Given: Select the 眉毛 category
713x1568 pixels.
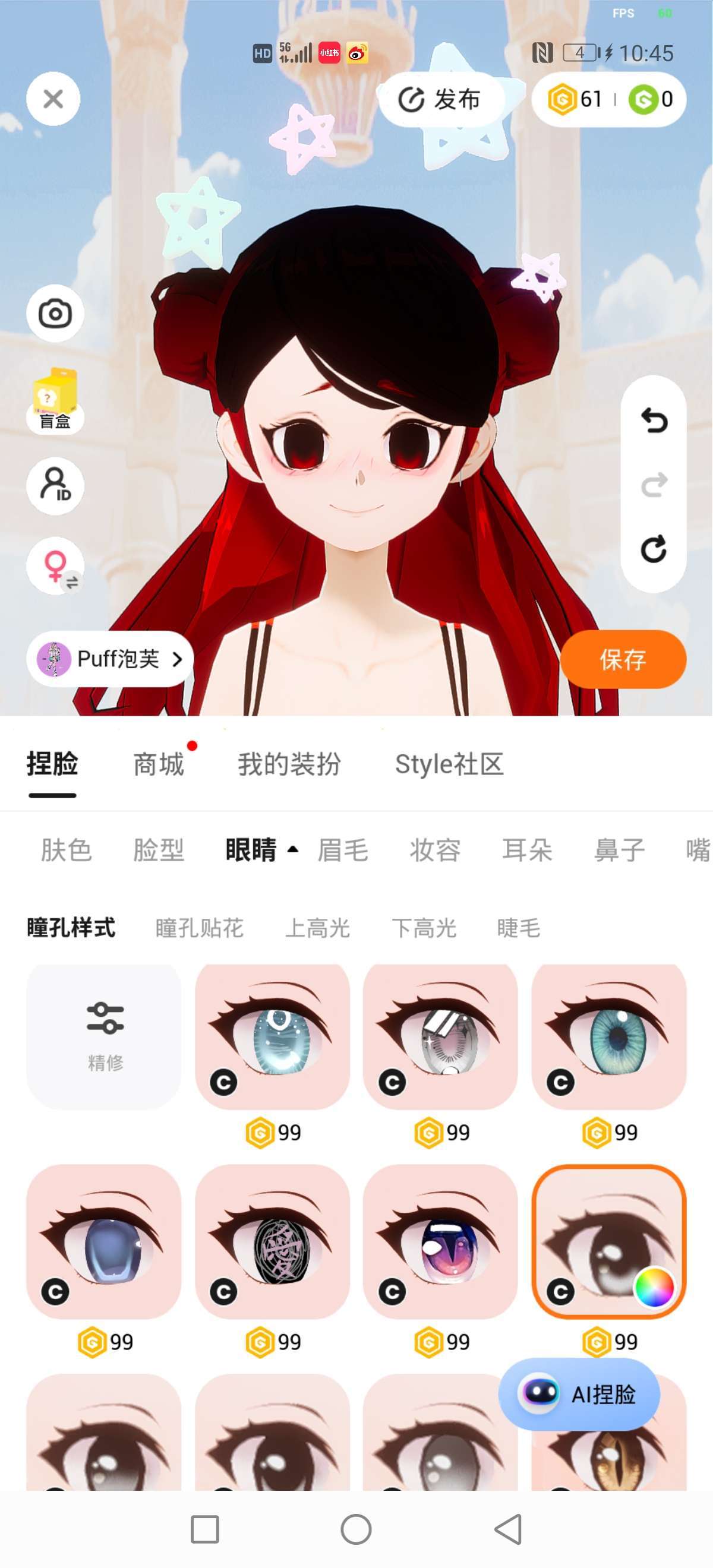Looking at the screenshot, I should (x=343, y=851).
